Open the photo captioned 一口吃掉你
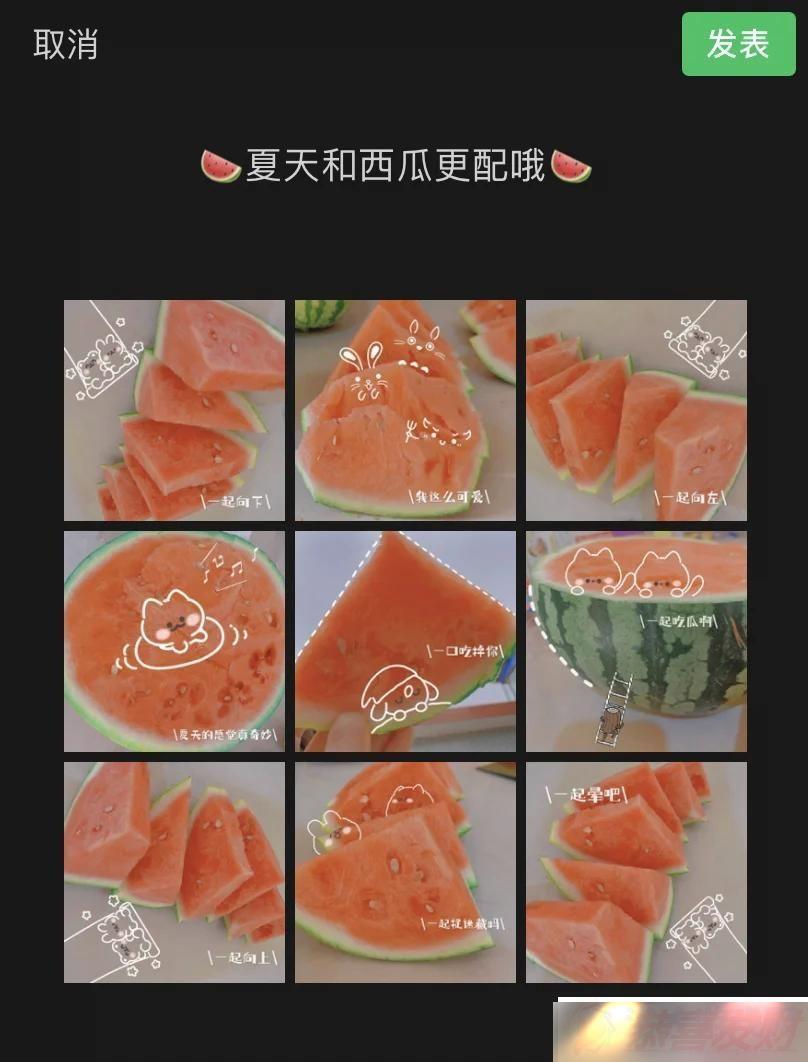The width and height of the screenshot is (808, 1062). 405,641
